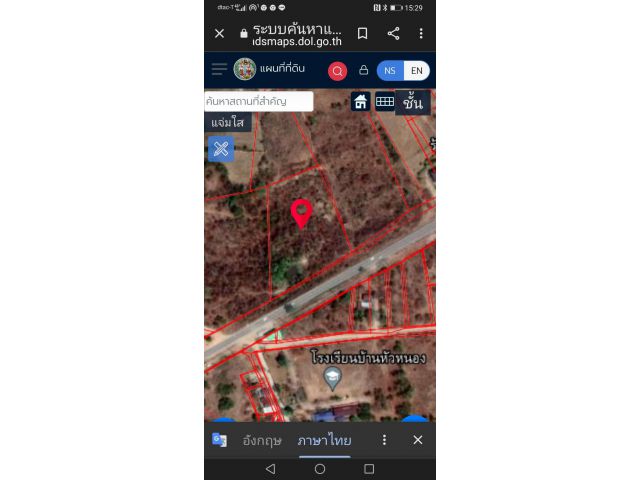
Task: Tap the red search icon
Action: click(338, 70)
